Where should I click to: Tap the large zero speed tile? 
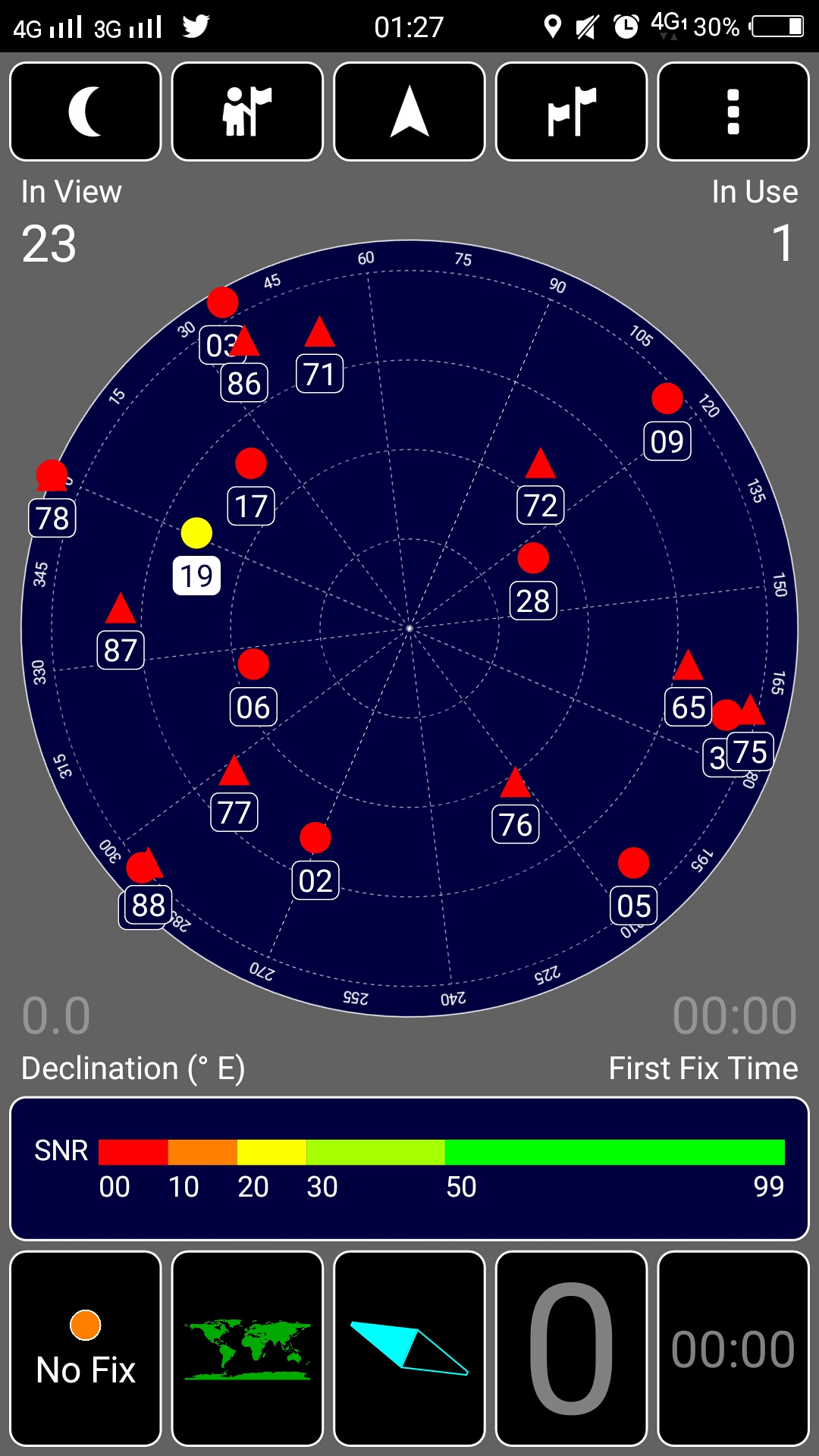571,1348
